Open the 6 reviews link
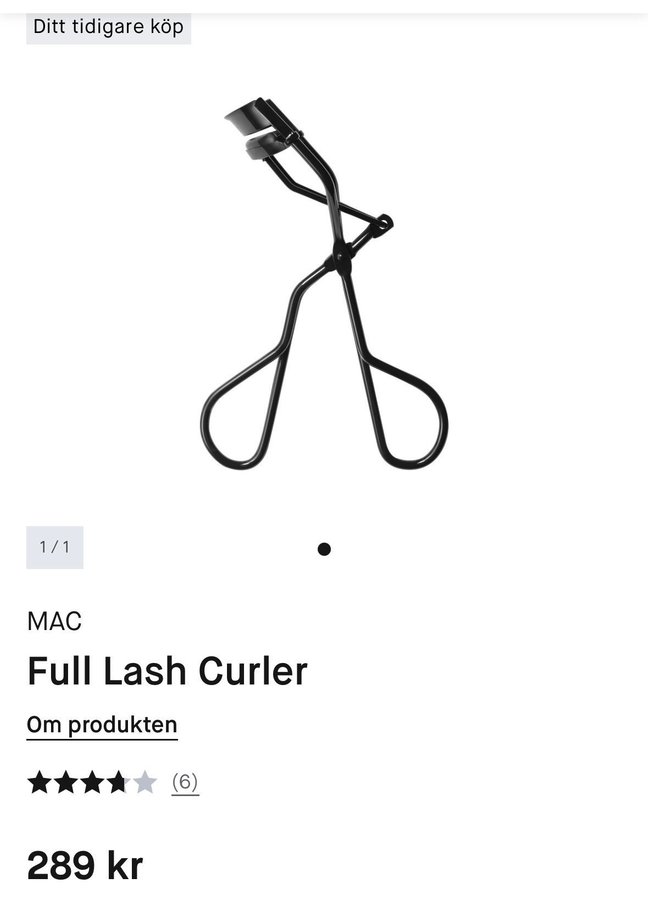Image resolution: width=648 pixels, height=900 pixels. 185,782
